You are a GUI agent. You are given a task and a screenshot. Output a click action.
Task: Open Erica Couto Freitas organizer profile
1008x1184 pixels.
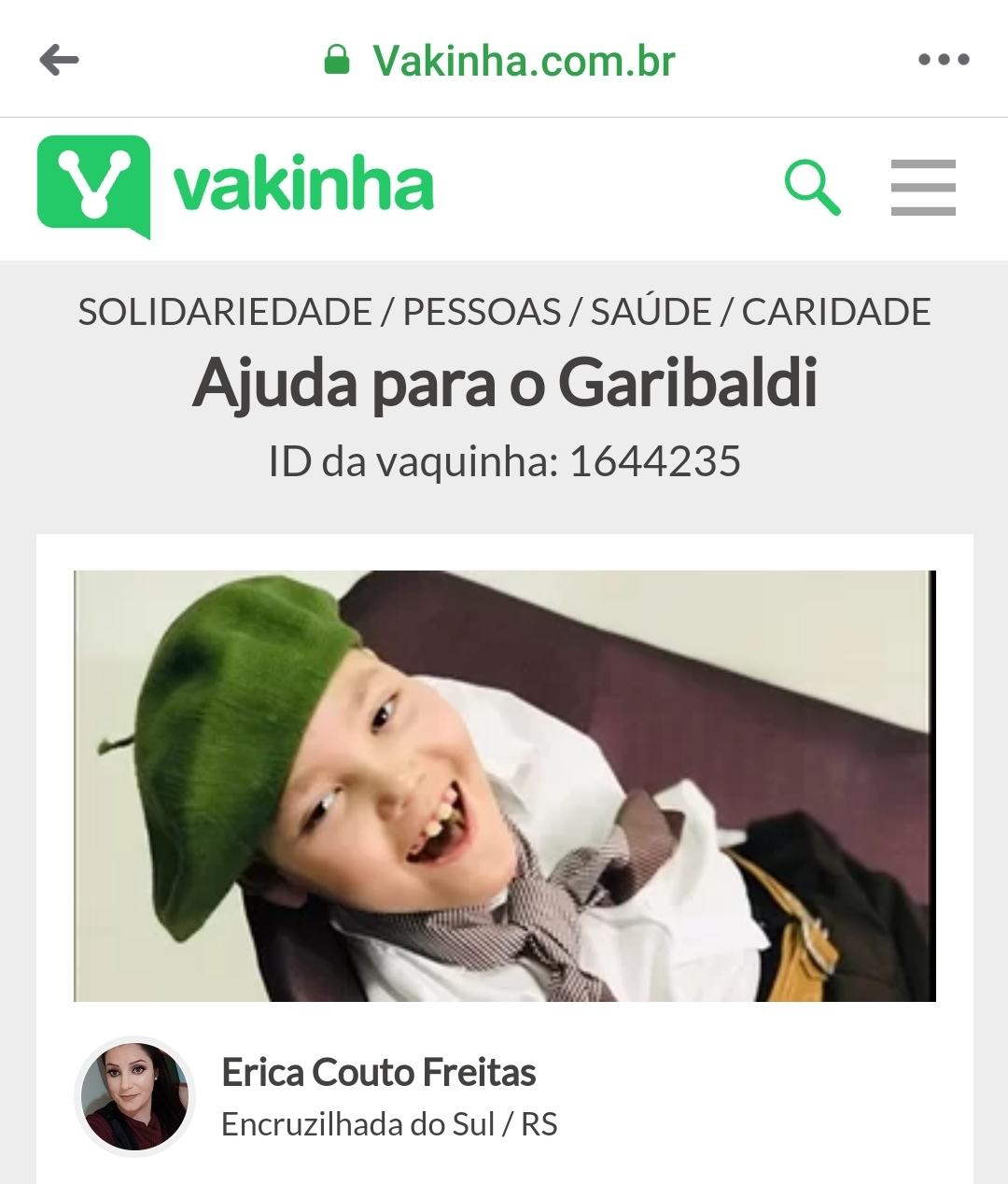(378, 1073)
